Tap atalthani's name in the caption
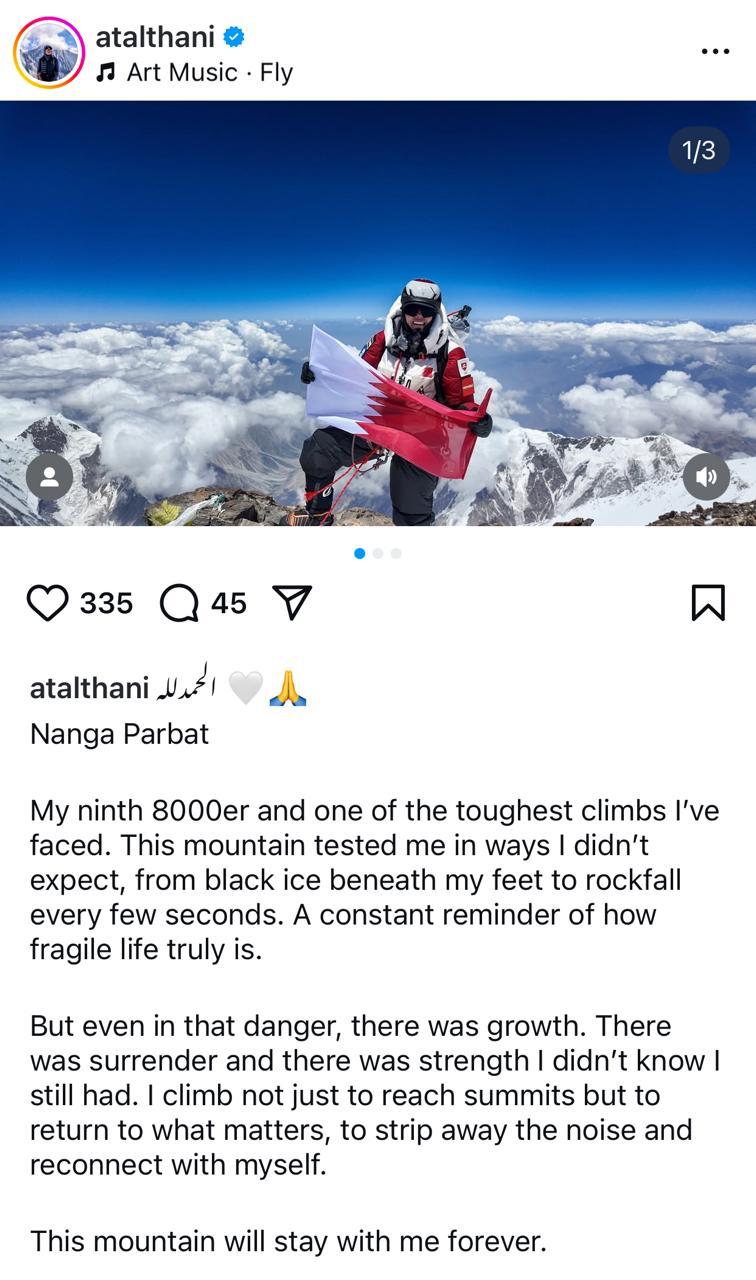 pyautogui.click(x=89, y=688)
